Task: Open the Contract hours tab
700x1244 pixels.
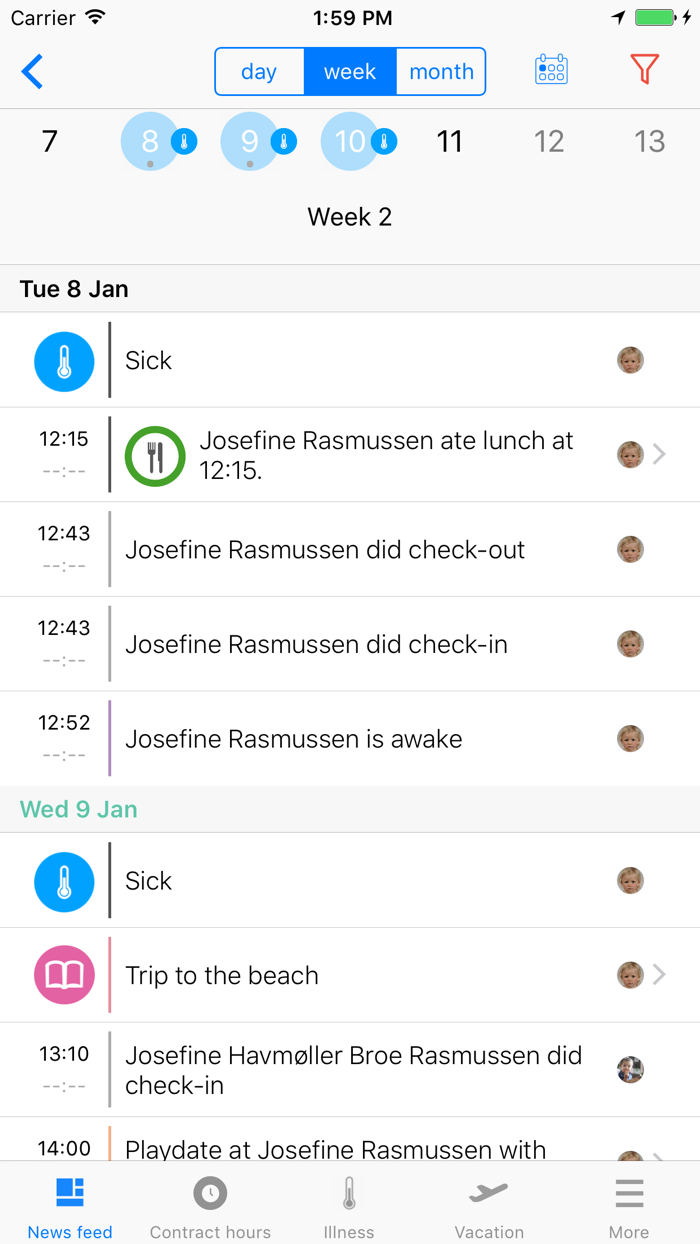Action: pos(210,1208)
